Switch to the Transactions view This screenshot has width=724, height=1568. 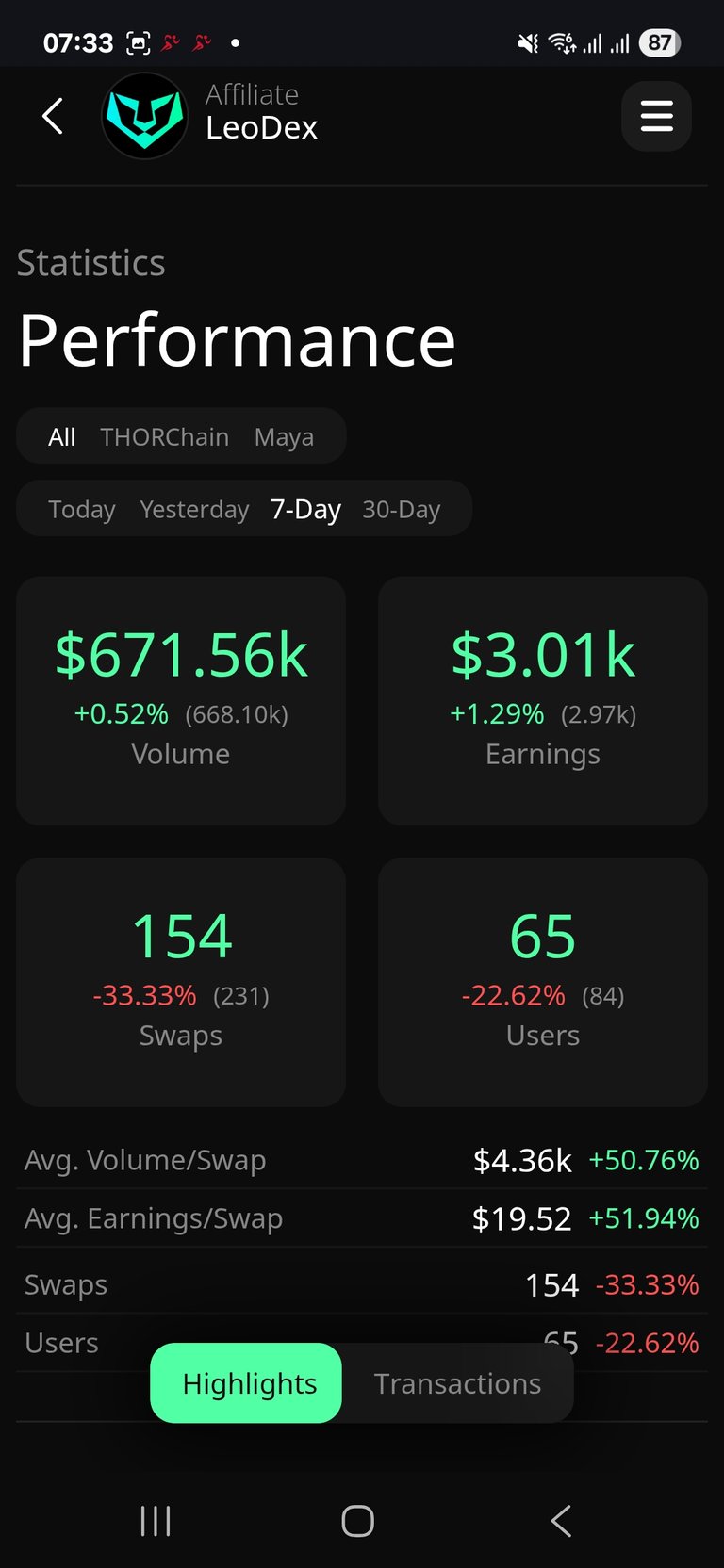coord(457,1383)
